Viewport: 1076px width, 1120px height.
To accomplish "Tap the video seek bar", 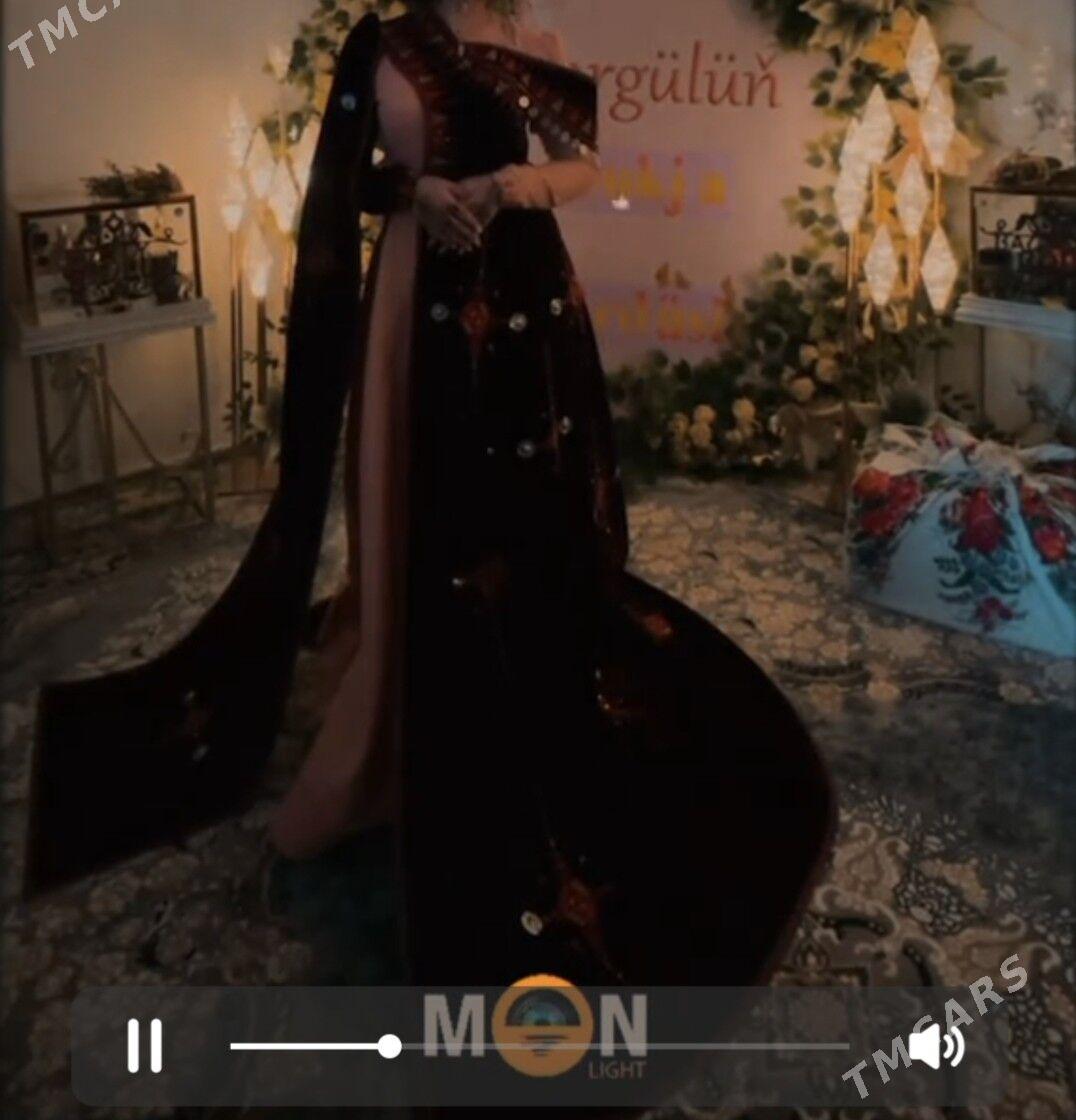I will pos(540,1047).
